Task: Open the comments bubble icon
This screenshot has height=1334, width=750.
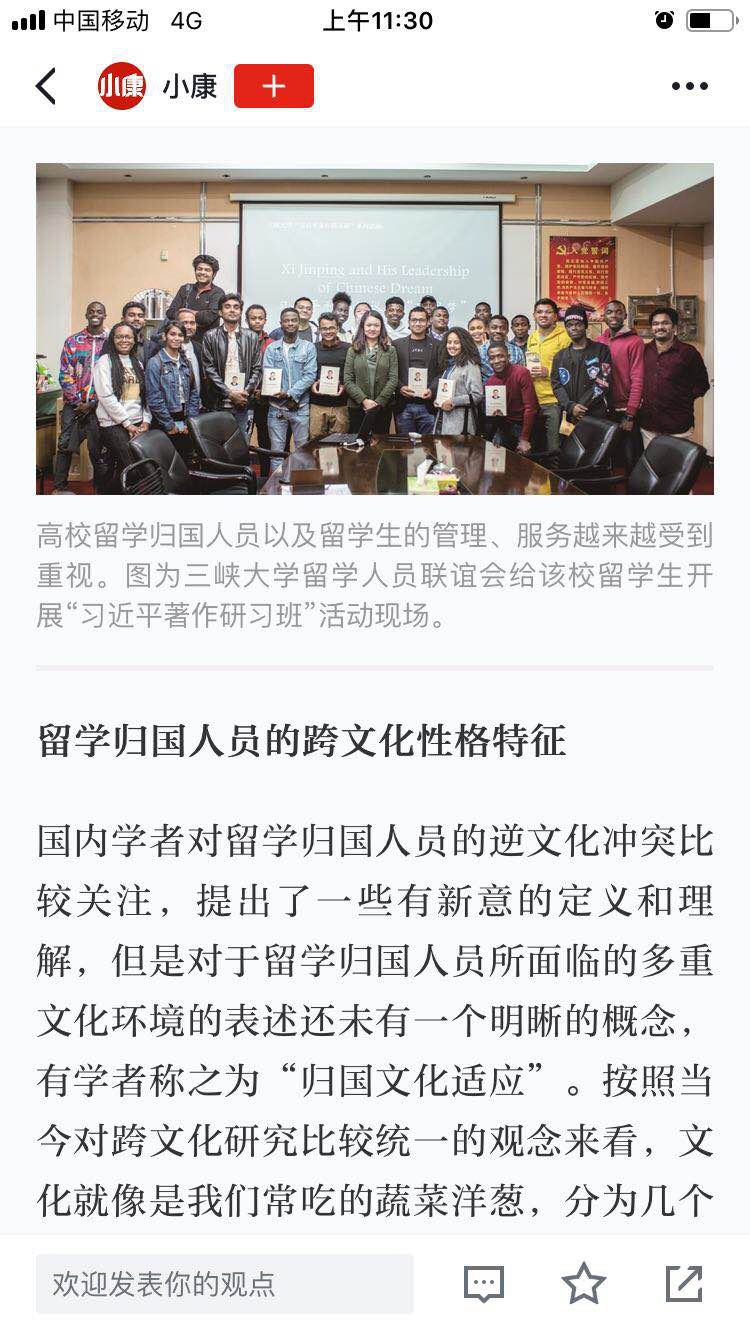Action: point(484,1283)
